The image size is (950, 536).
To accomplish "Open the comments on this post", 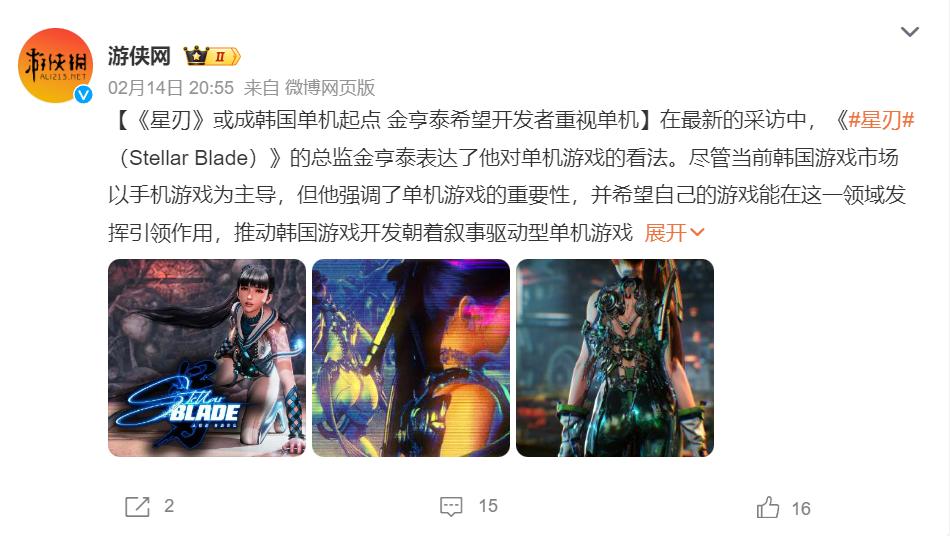I will pyautogui.click(x=452, y=506).
